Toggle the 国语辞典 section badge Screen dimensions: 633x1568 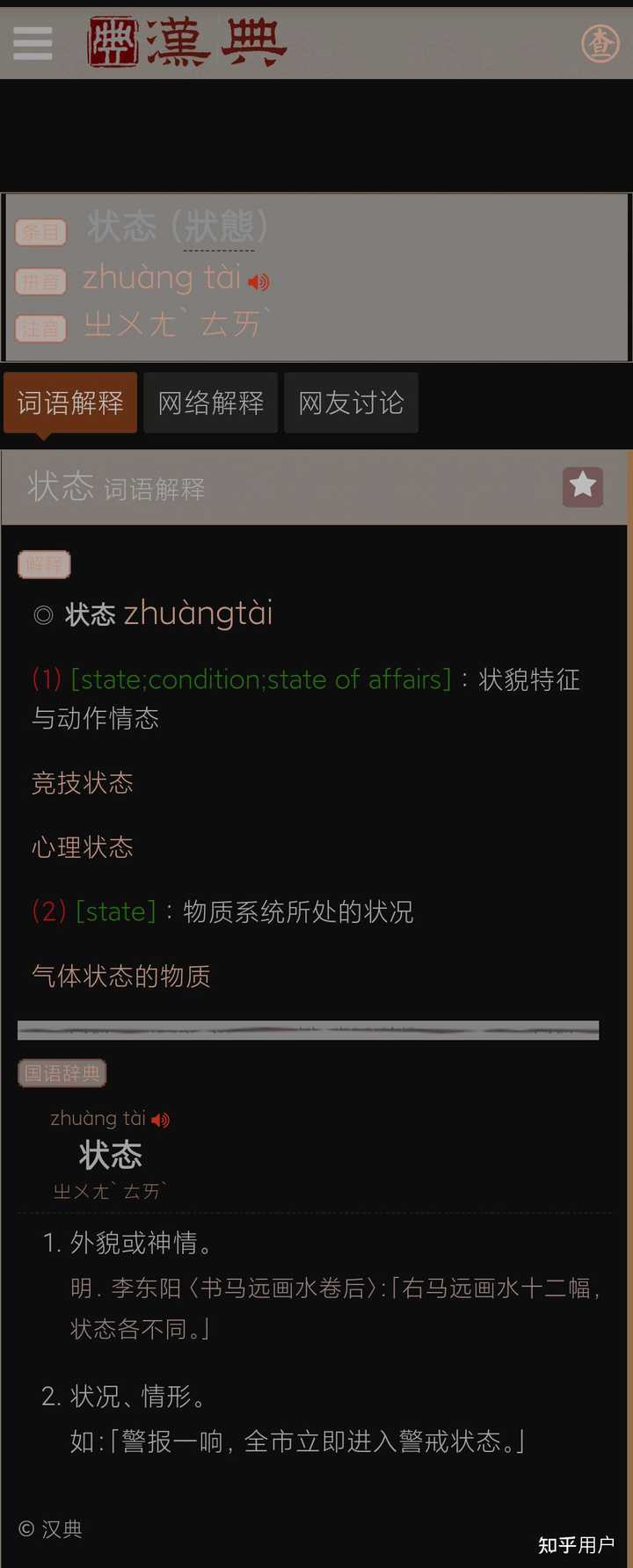click(62, 1073)
